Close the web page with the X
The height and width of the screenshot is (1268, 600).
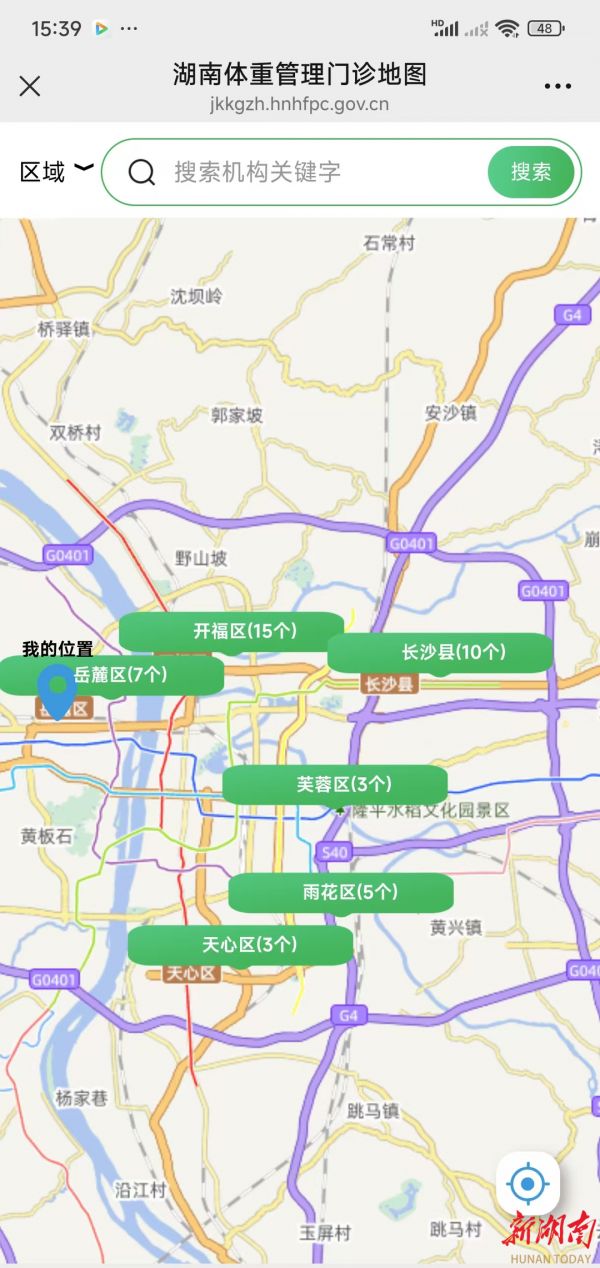[x=30, y=86]
